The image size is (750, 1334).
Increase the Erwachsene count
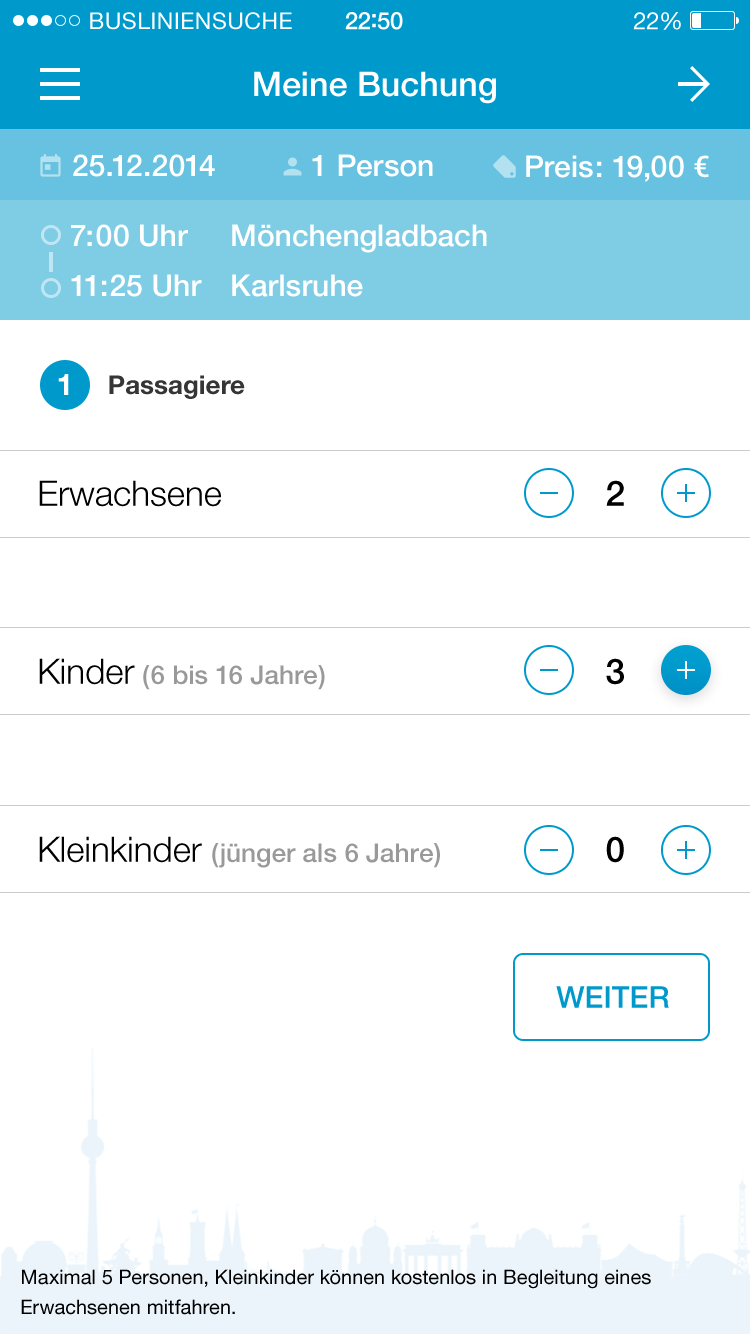[x=686, y=493]
